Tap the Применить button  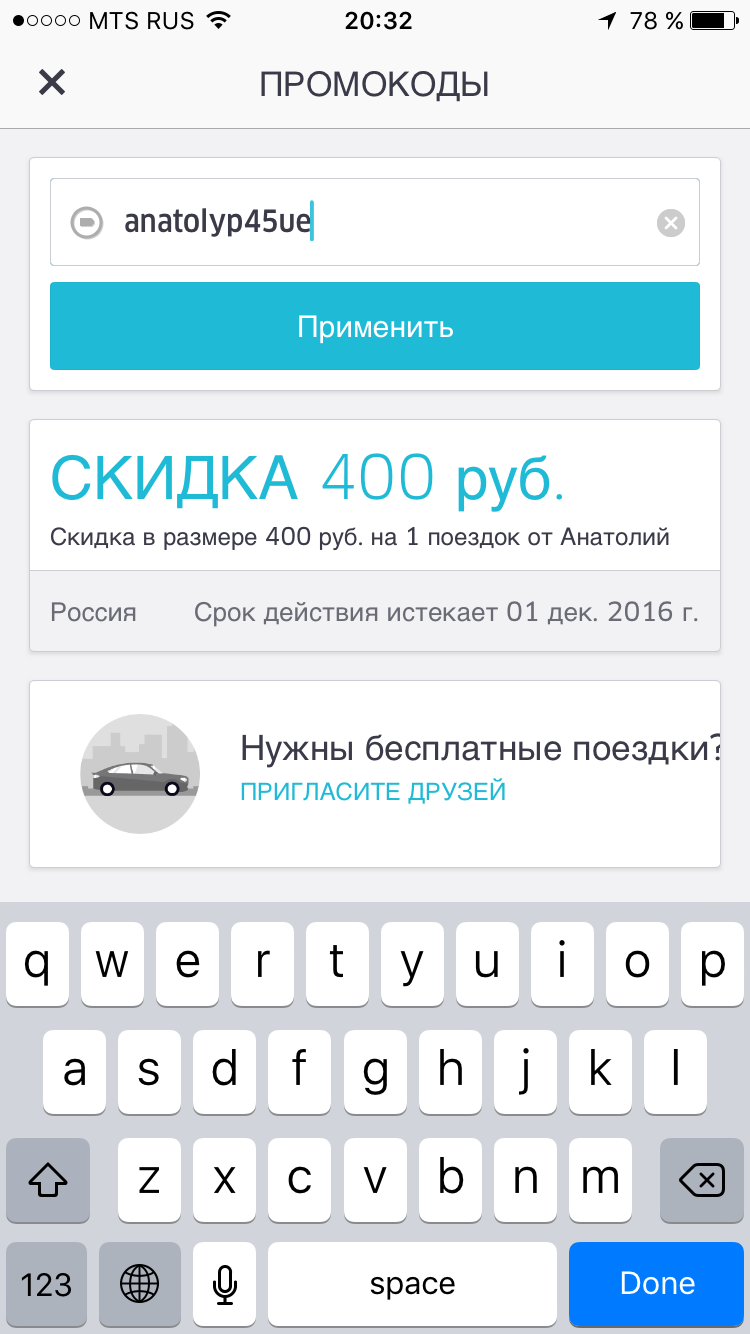click(375, 327)
